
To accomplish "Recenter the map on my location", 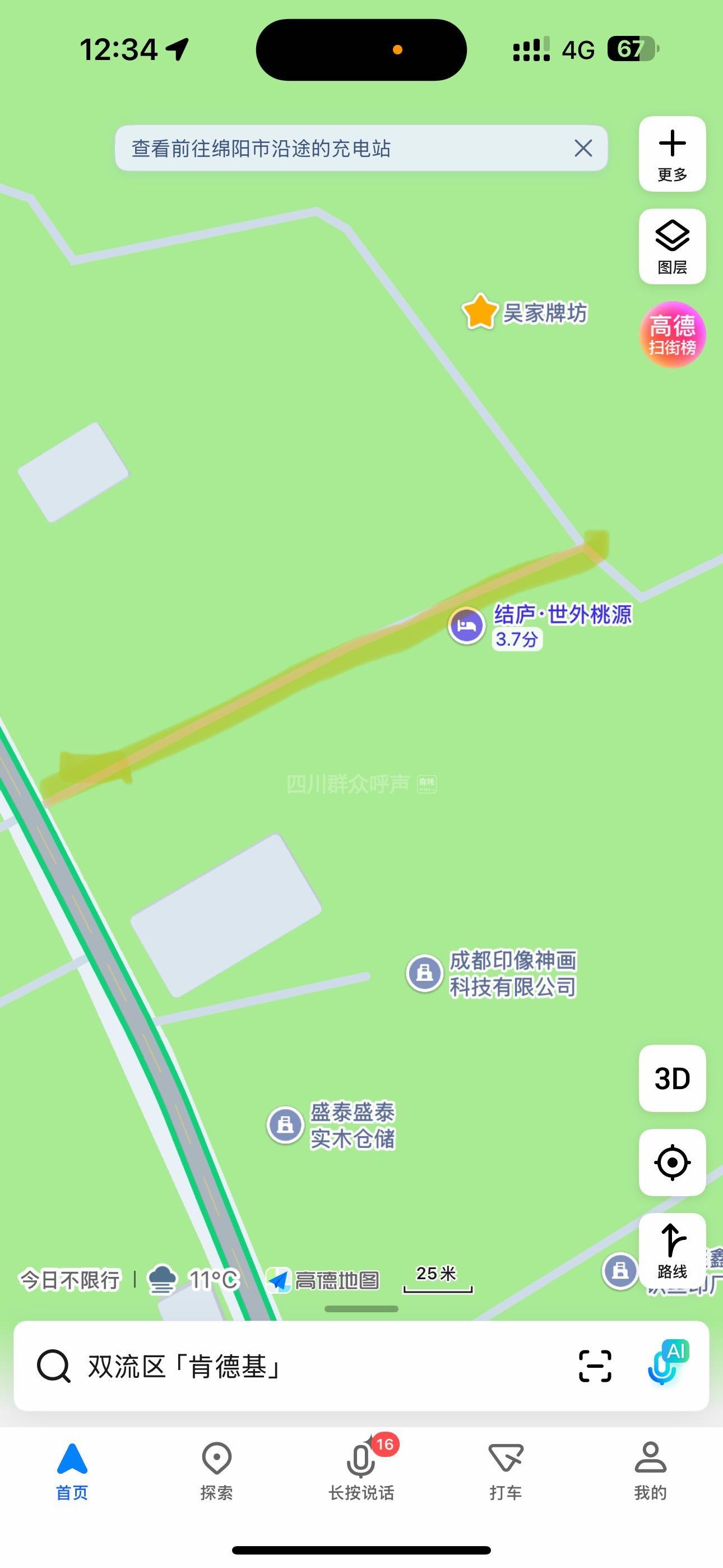I will (672, 1162).
